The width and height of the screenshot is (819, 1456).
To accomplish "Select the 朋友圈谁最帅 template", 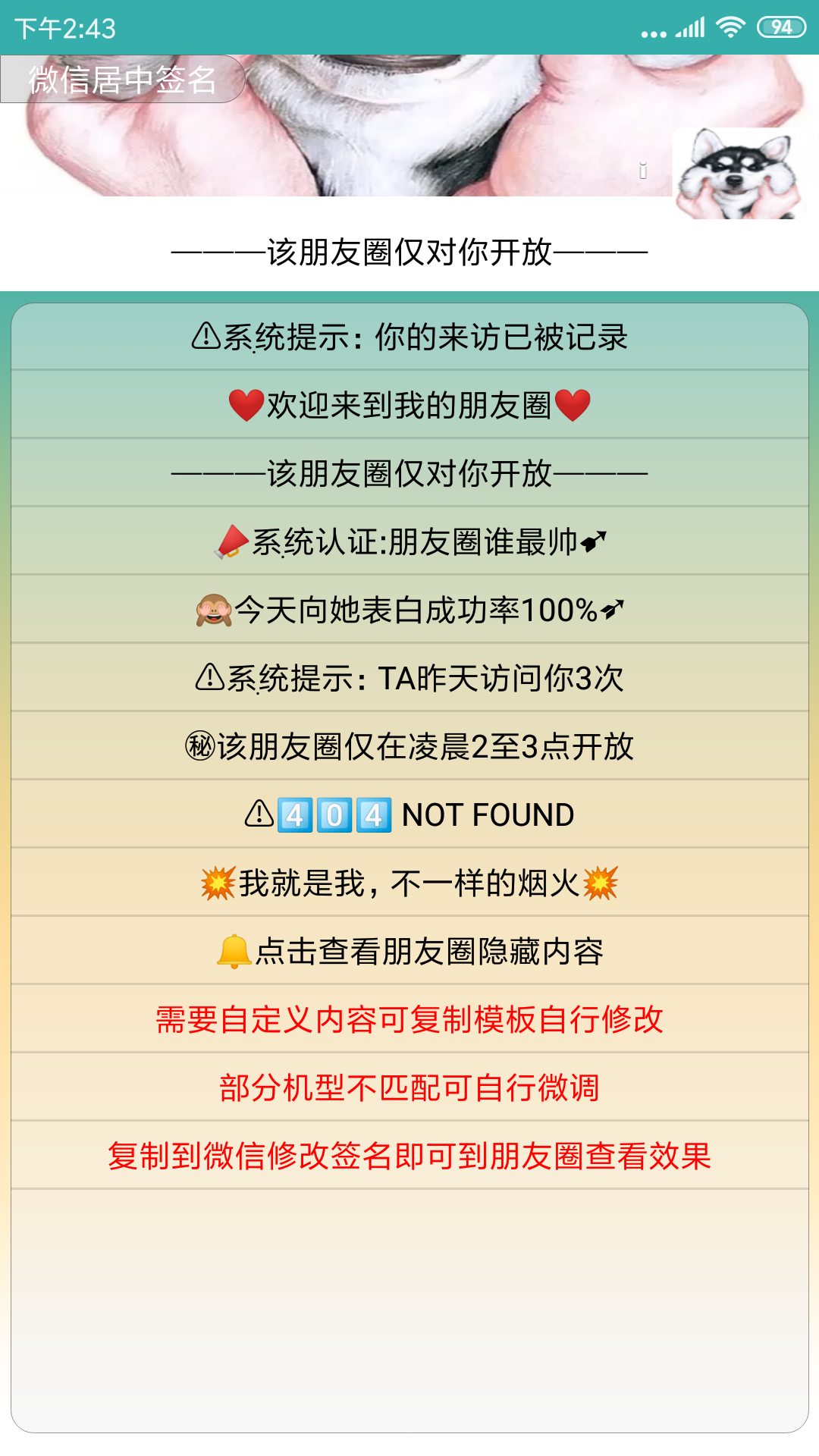I will [409, 541].
